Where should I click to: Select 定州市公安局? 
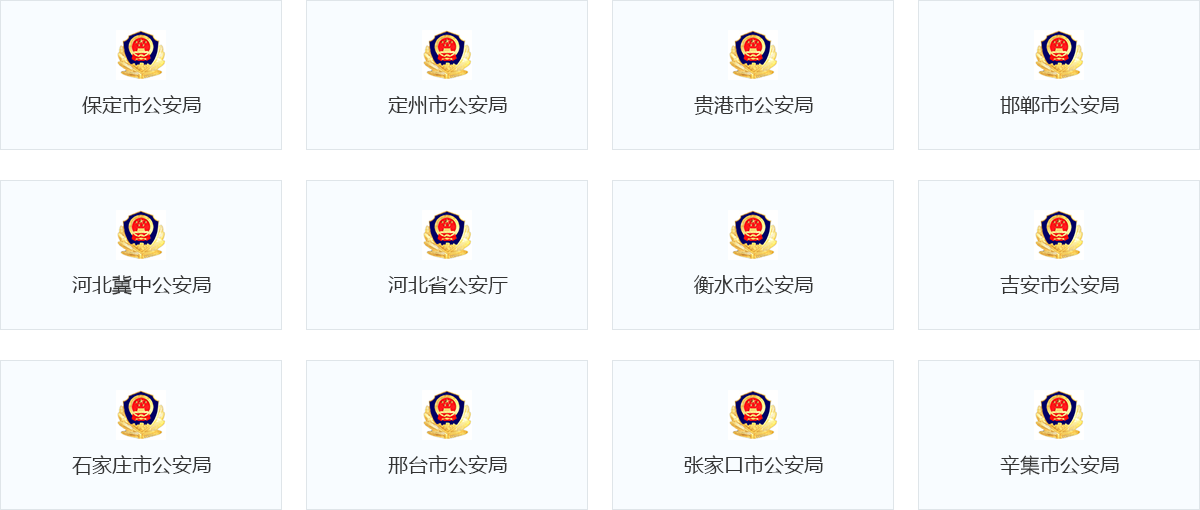(447, 76)
